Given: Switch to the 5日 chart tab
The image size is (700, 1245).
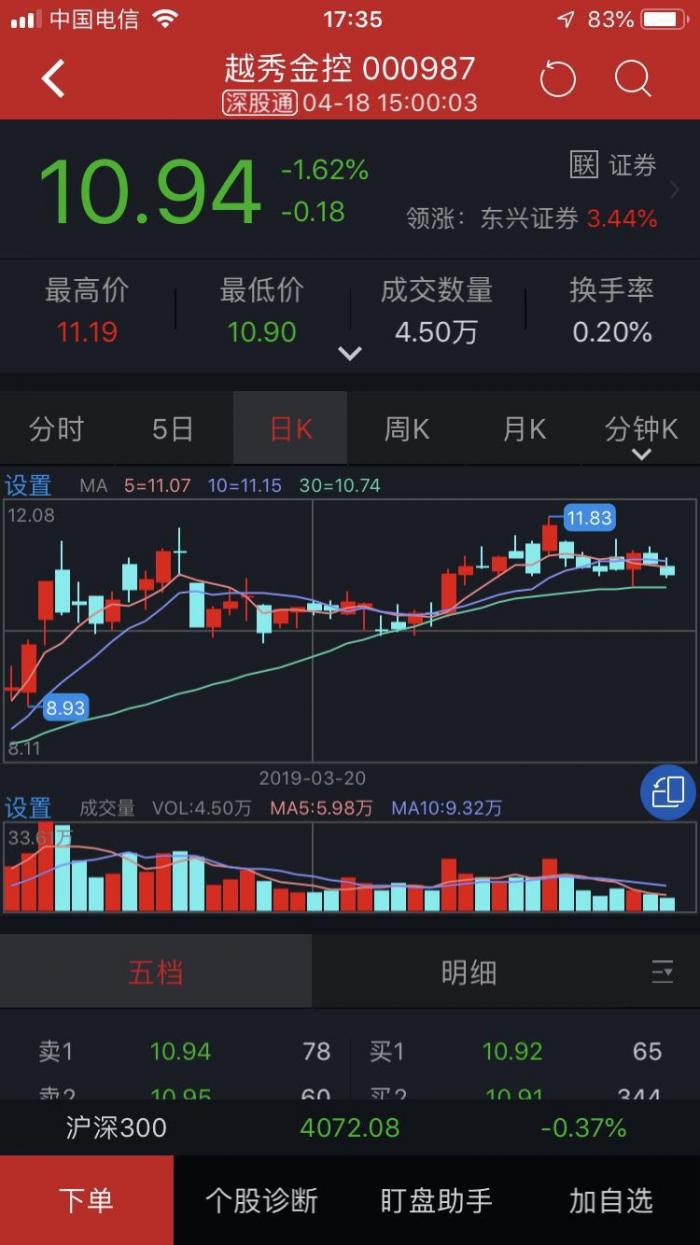Looking at the screenshot, I should 172,430.
